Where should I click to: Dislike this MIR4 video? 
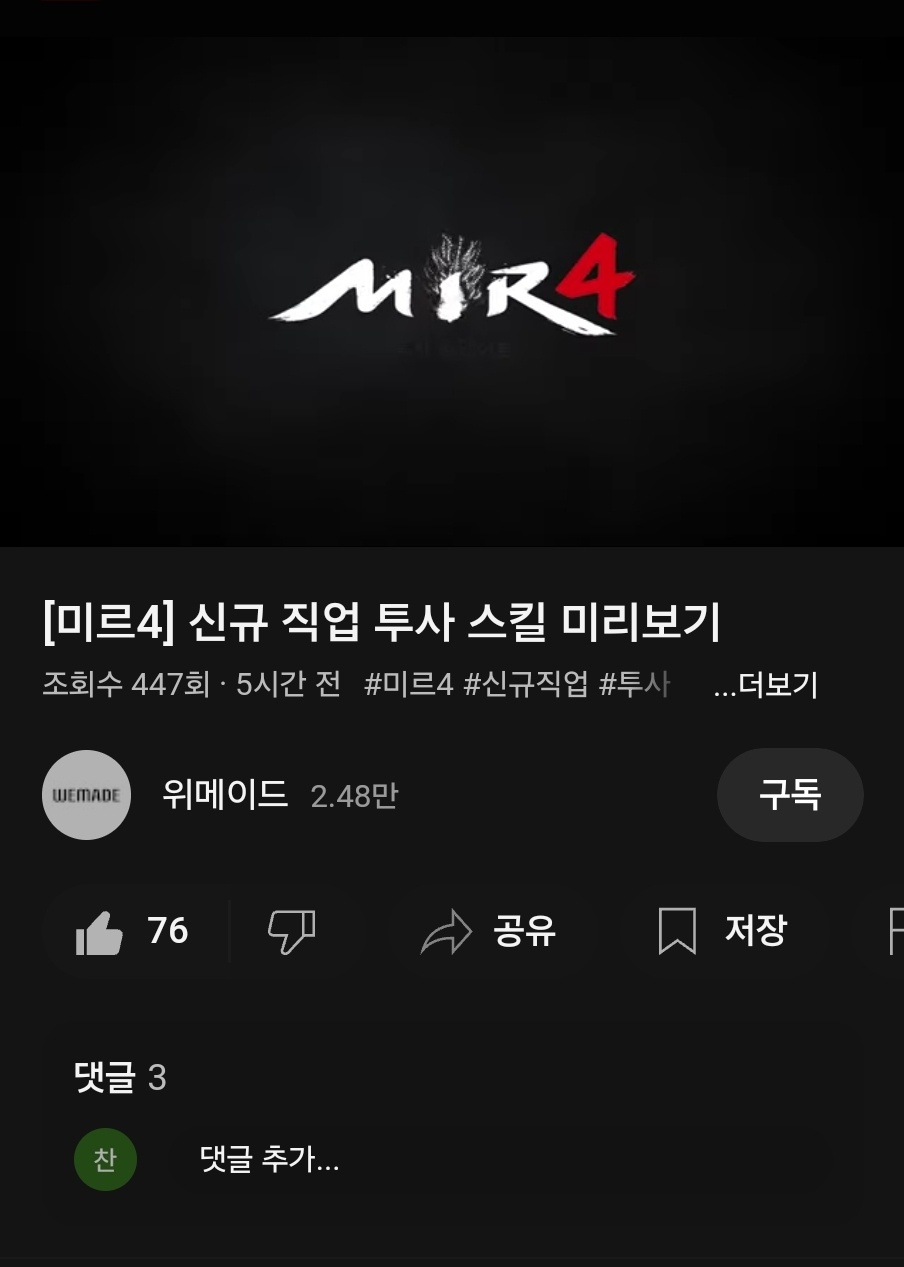tap(291, 932)
